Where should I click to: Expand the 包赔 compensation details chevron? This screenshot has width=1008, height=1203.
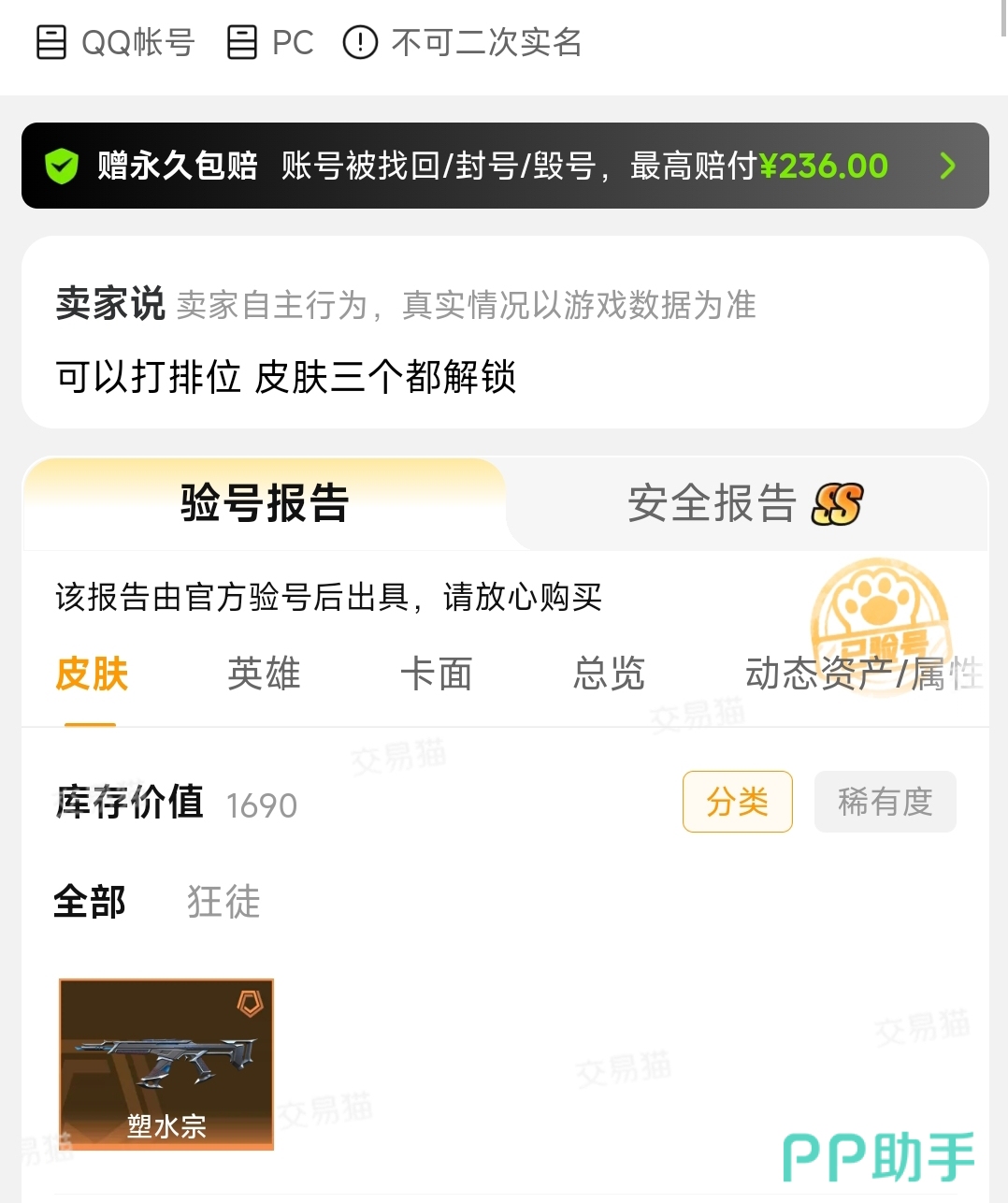click(947, 166)
